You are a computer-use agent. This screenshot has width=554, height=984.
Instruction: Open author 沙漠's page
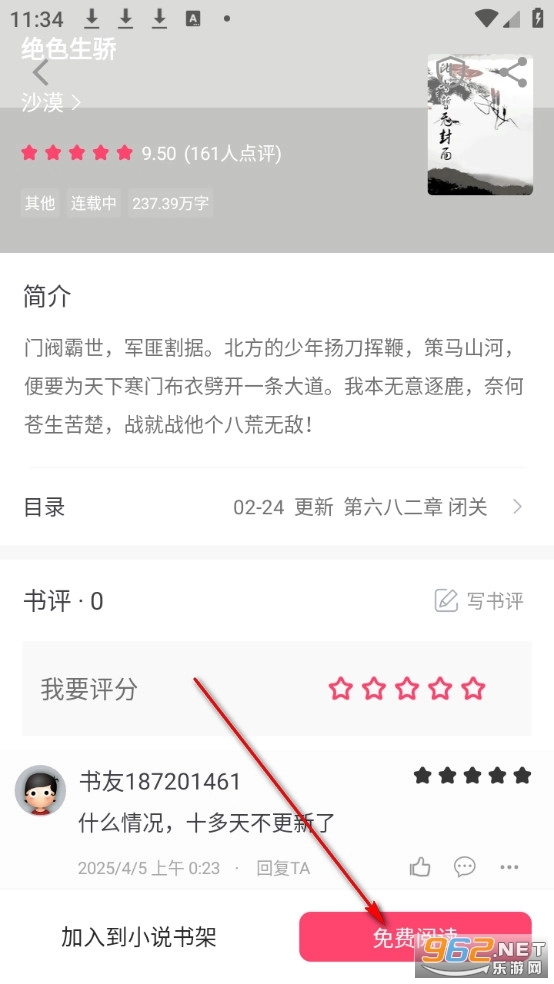click(51, 102)
